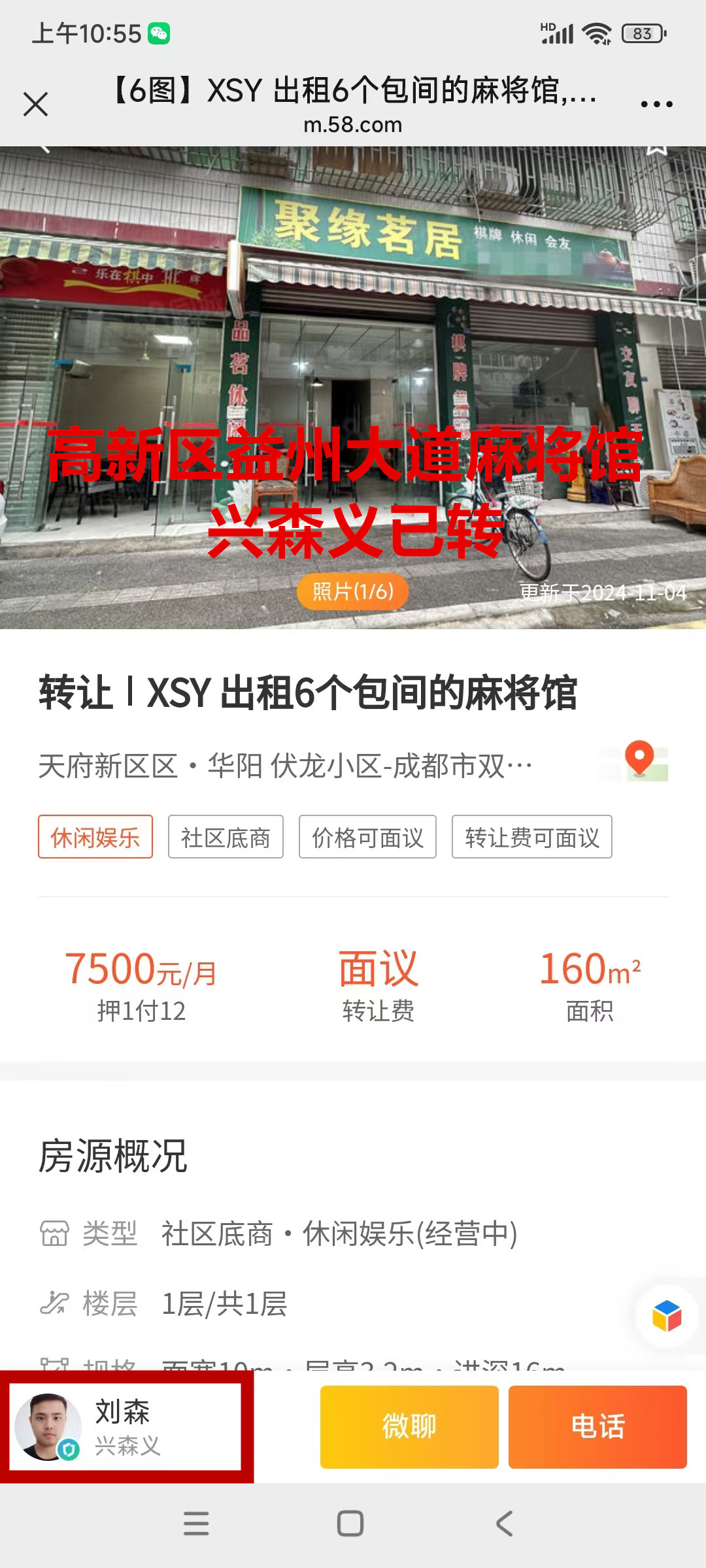
Task: Tap the floating colorful cube icon
Action: (x=667, y=1315)
